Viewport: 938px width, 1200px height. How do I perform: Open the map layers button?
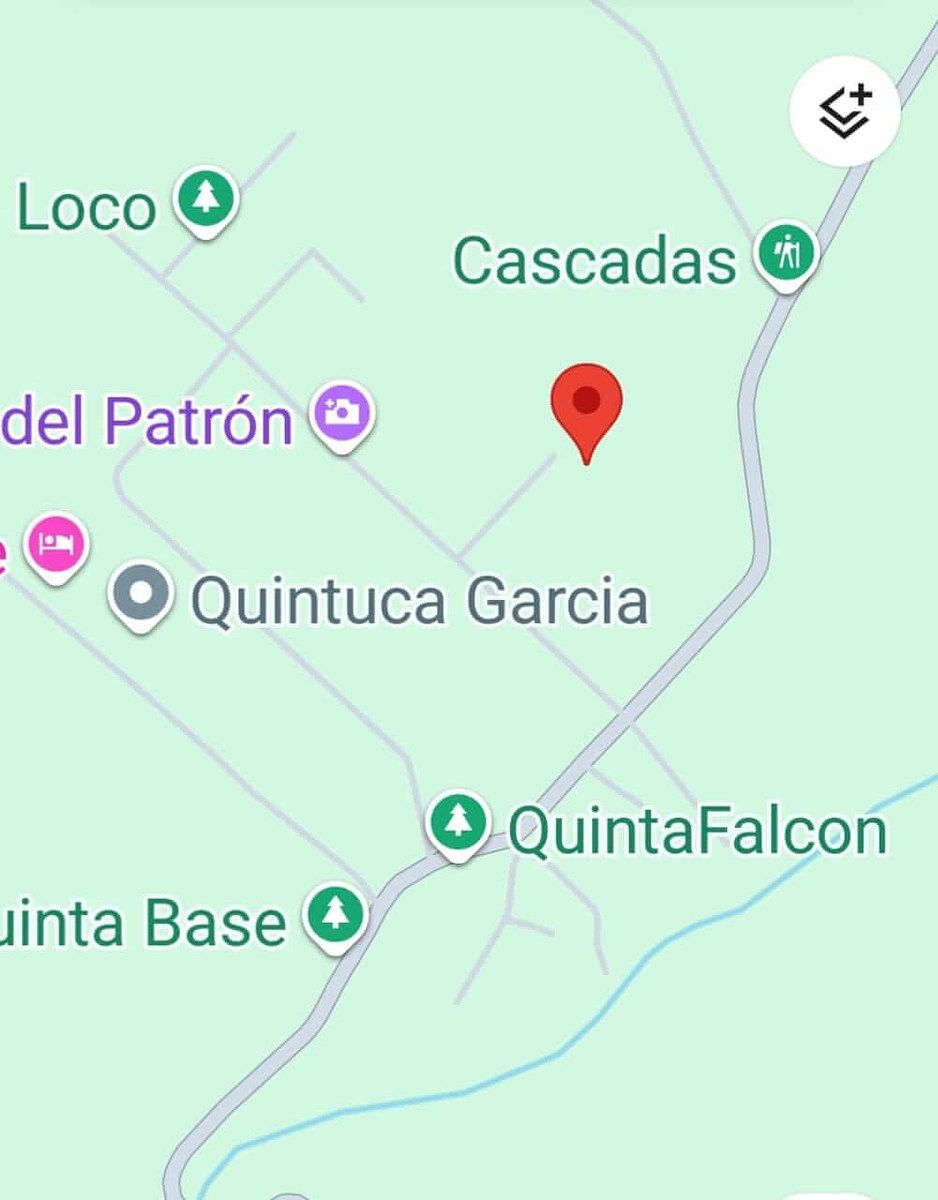[845, 112]
